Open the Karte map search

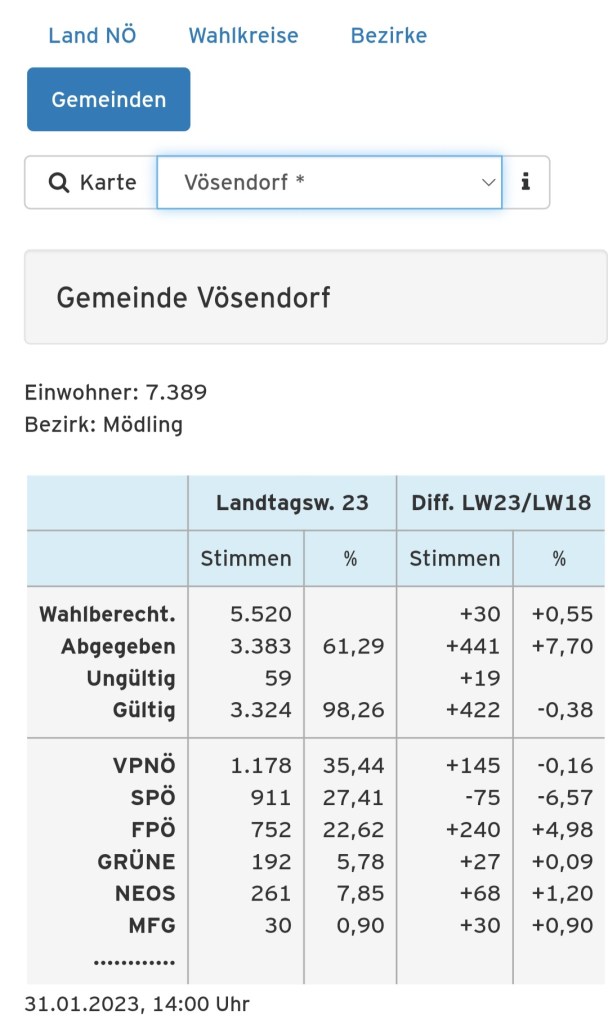click(x=91, y=183)
